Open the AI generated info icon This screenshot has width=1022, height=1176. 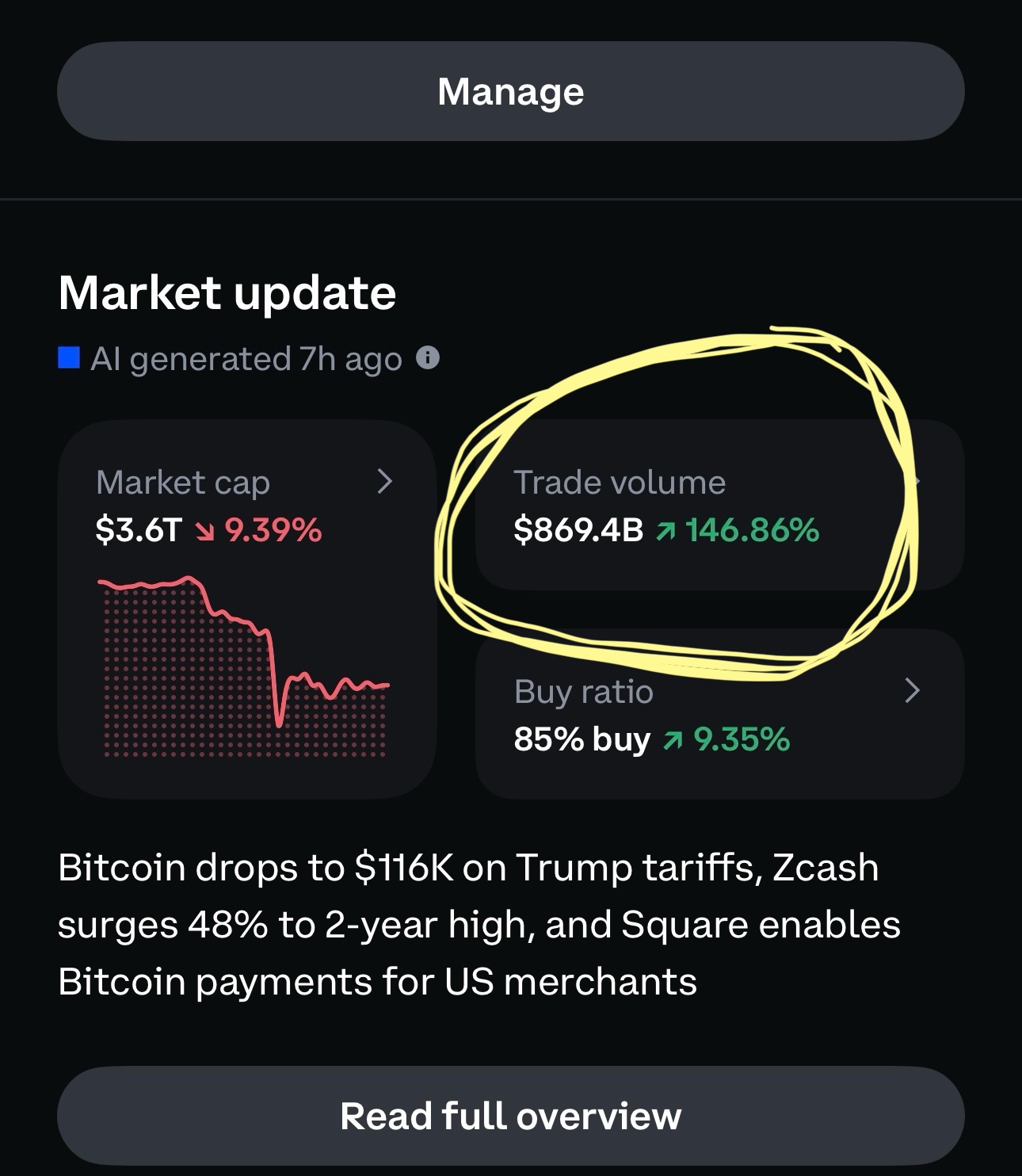(x=428, y=358)
